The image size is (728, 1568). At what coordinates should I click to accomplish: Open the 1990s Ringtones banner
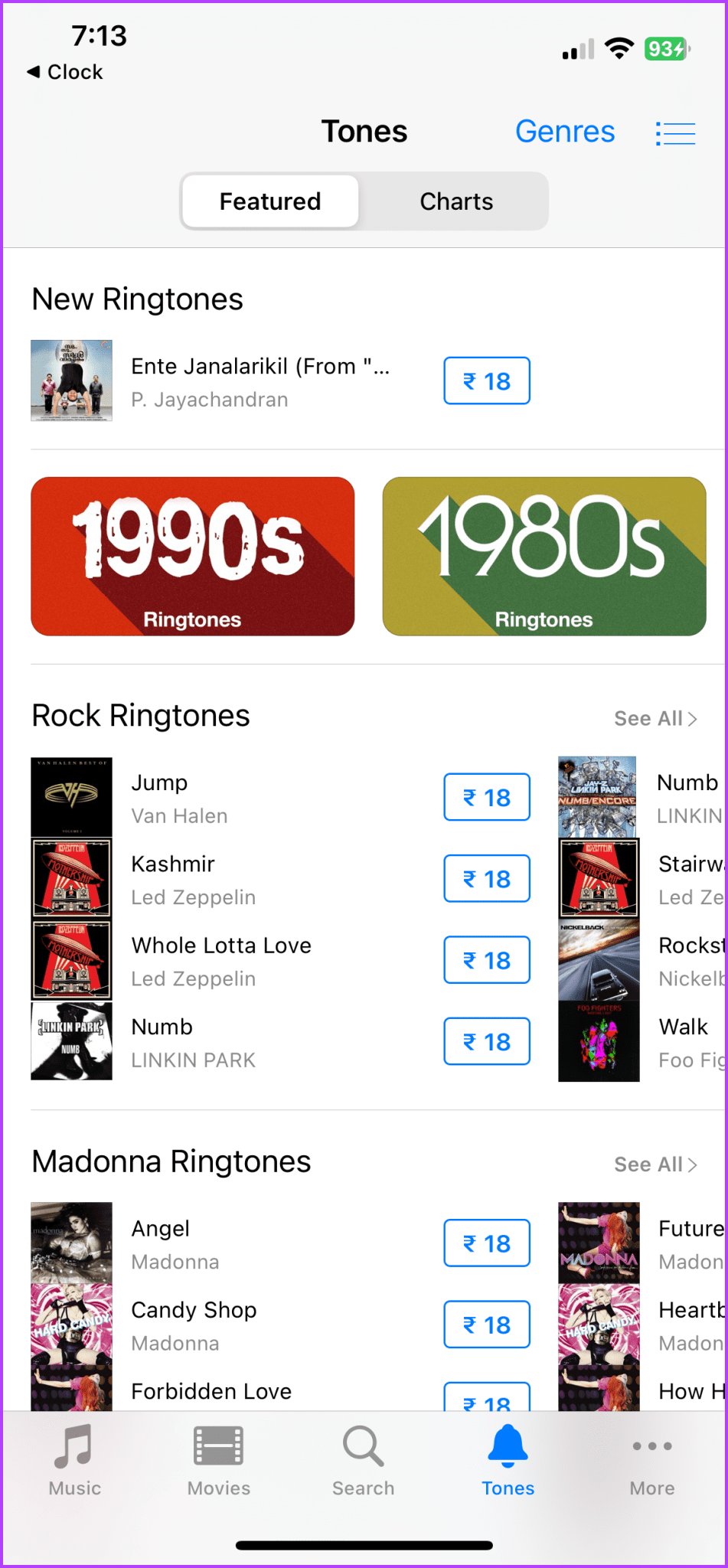pyautogui.click(x=193, y=557)
